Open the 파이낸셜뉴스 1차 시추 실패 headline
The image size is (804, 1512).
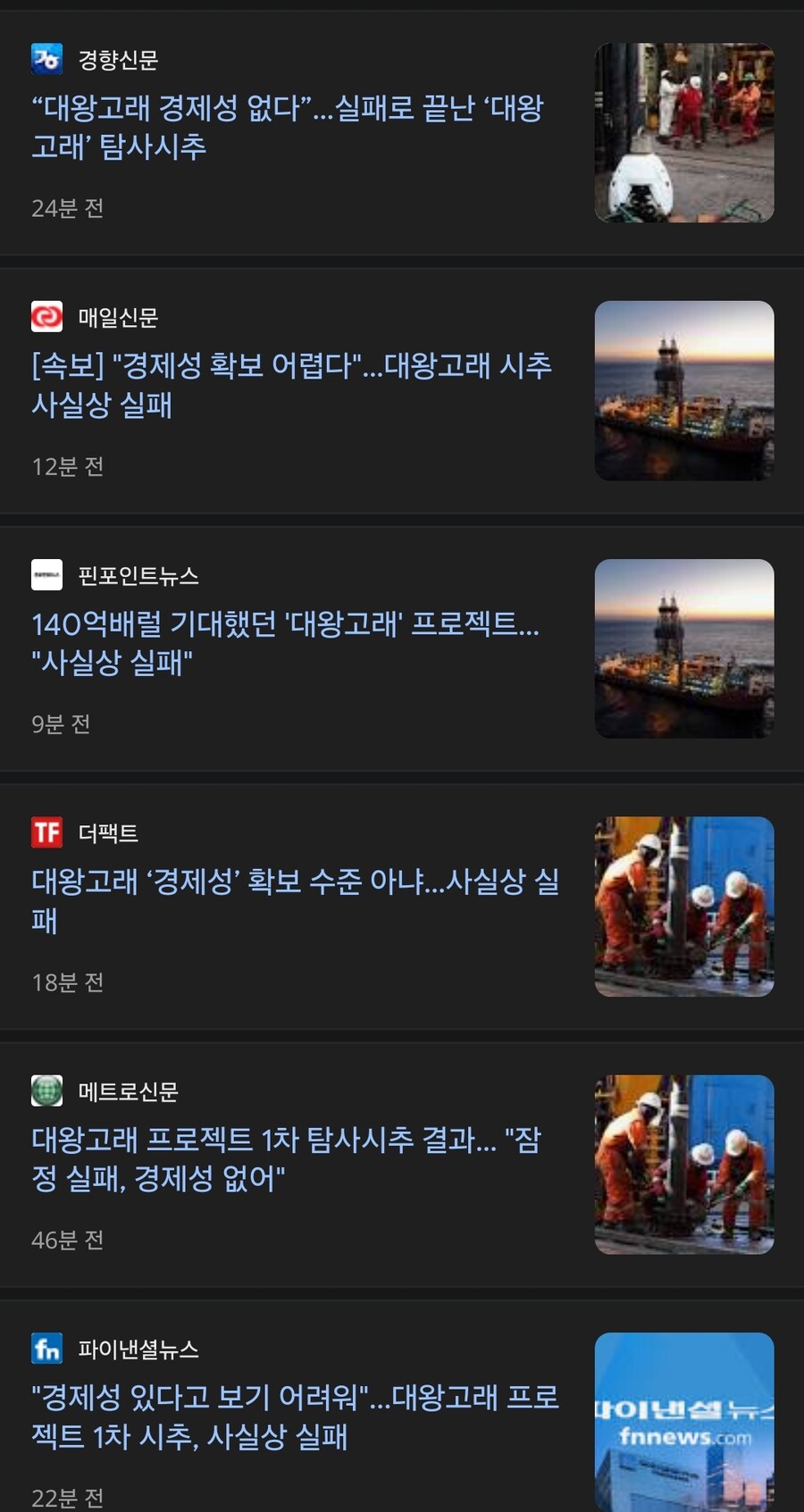point(295,1418)
